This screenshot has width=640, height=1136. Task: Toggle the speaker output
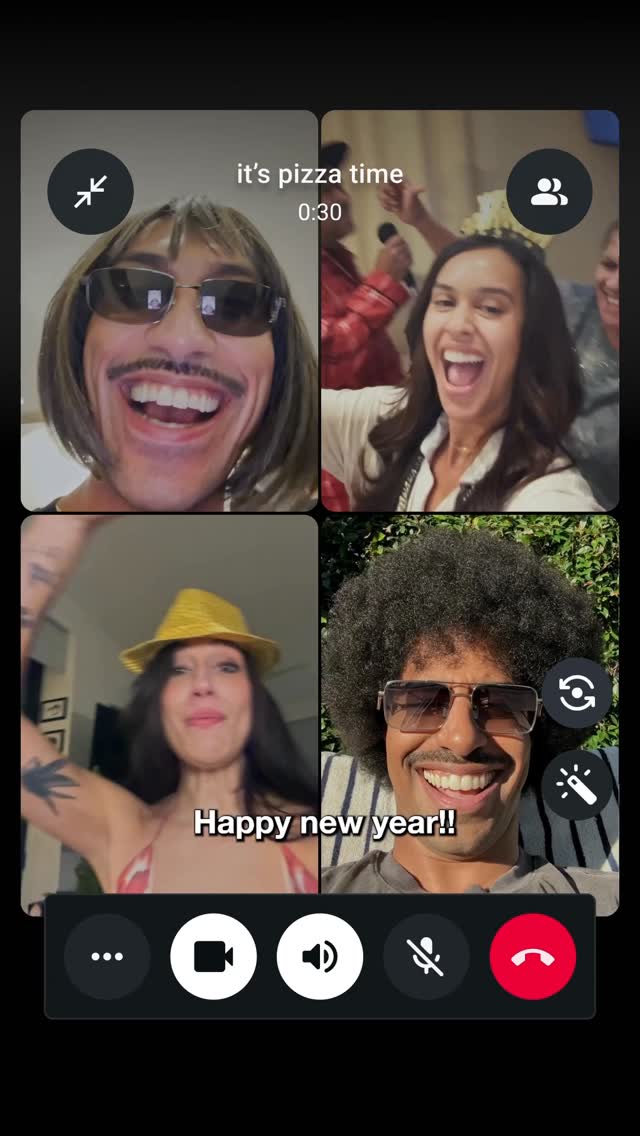click(320, 957)
